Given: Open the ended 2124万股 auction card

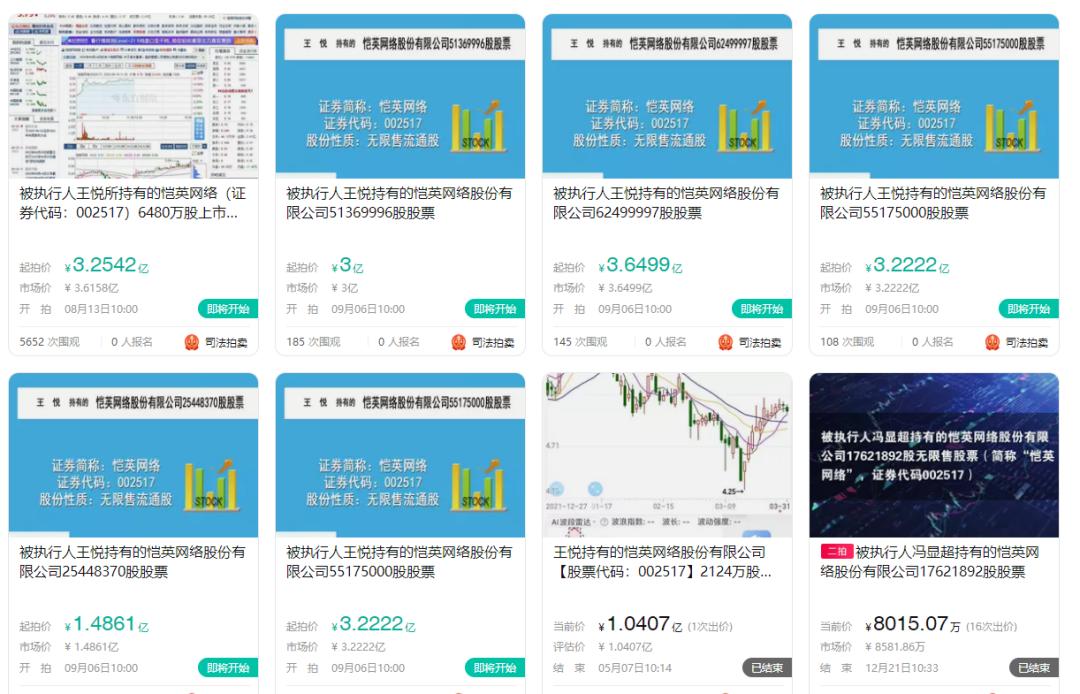Looking at the screenshot, I should 667,534.
